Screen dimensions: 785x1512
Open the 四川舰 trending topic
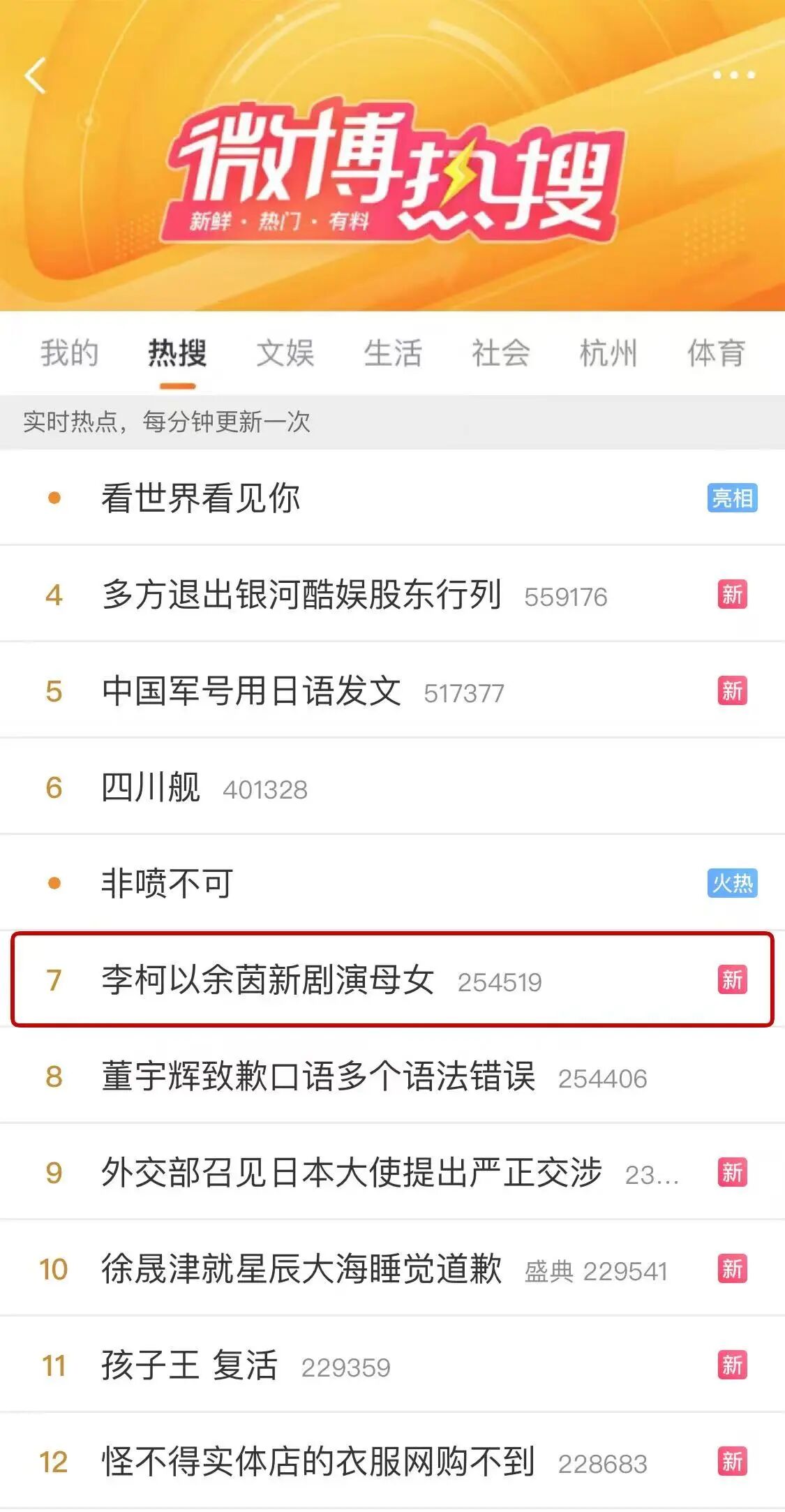[x=151, y=787]
